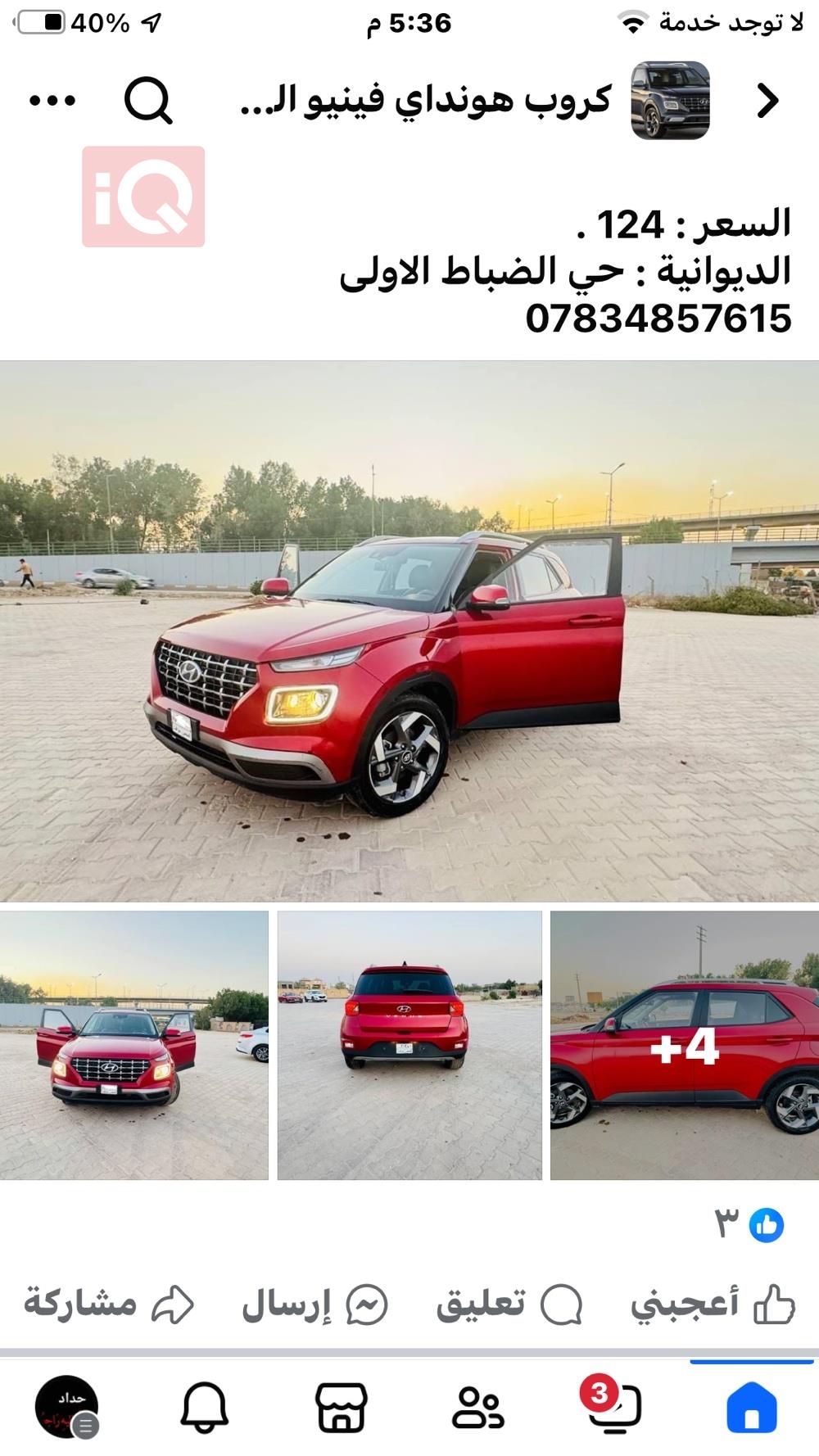View the +4 more photos tile
Screen dimensions: 819x1456
tap(685, 1045)
